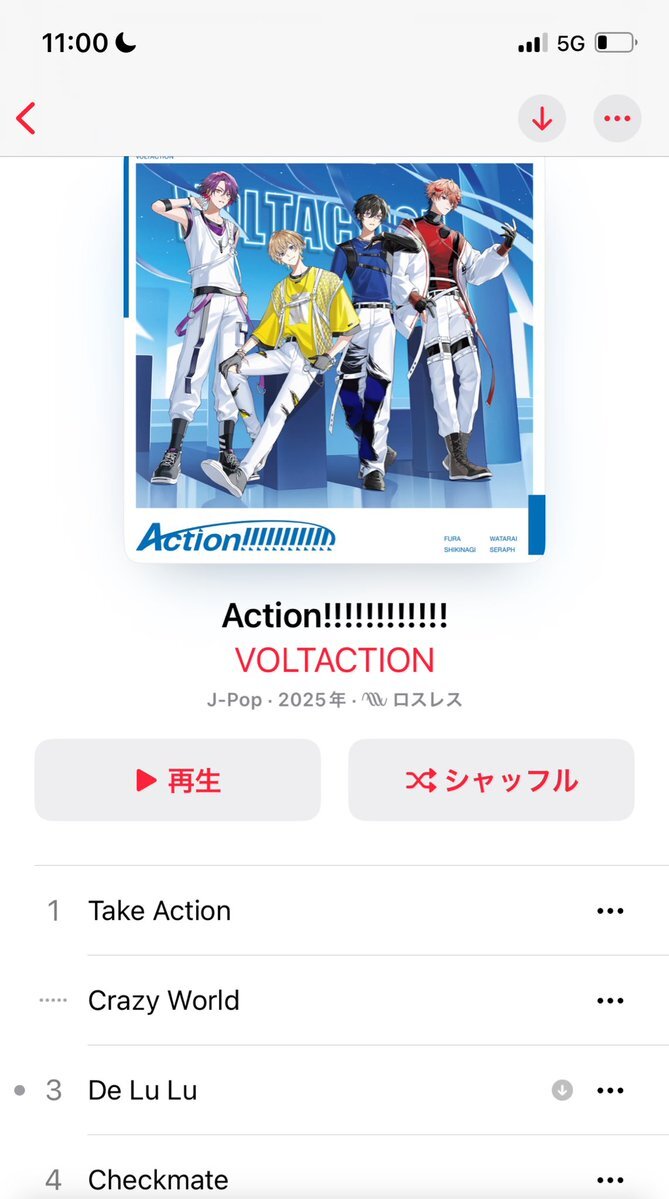Open more options for Crazy World
This screenshot has height=1199, width=669.
click(610, 1001)
